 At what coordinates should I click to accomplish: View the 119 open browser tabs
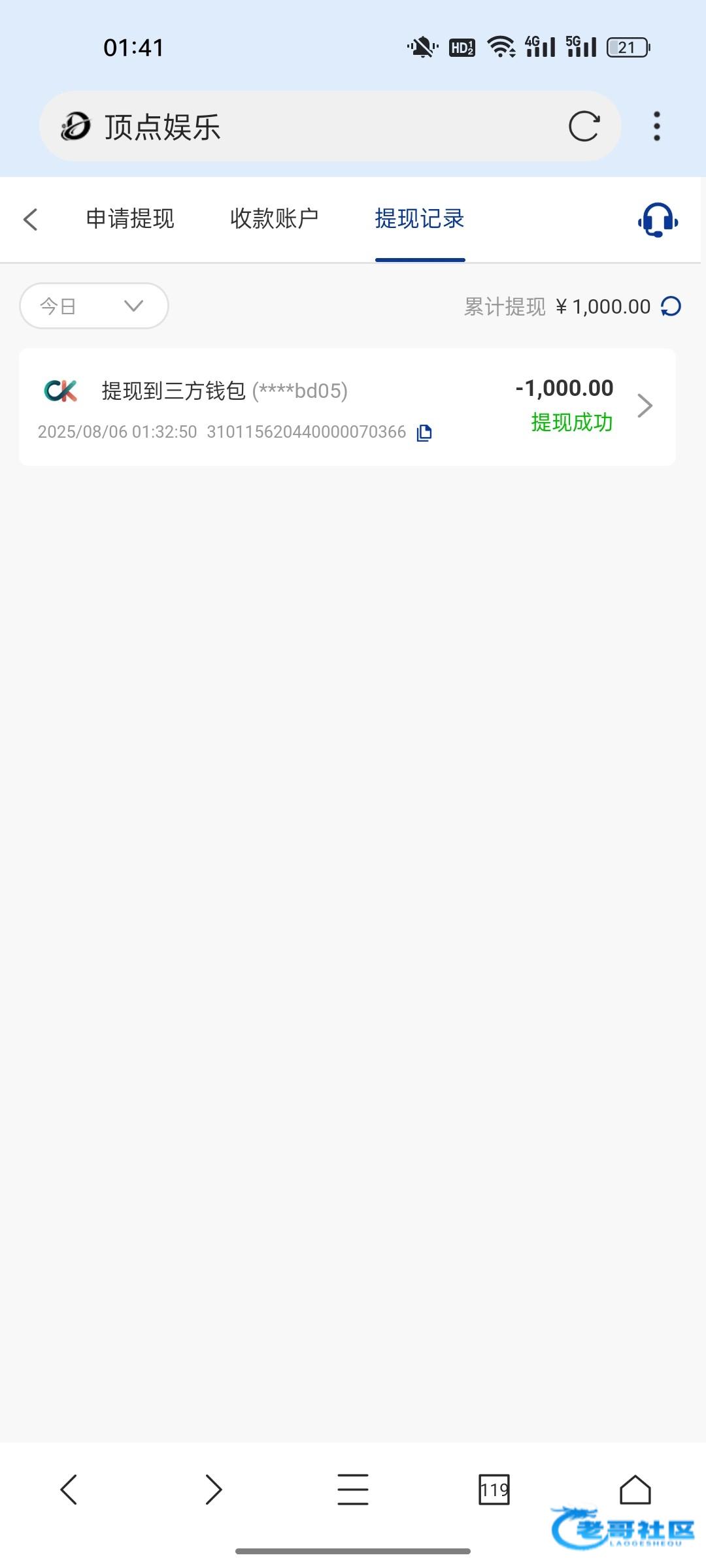pos(494,1490)
